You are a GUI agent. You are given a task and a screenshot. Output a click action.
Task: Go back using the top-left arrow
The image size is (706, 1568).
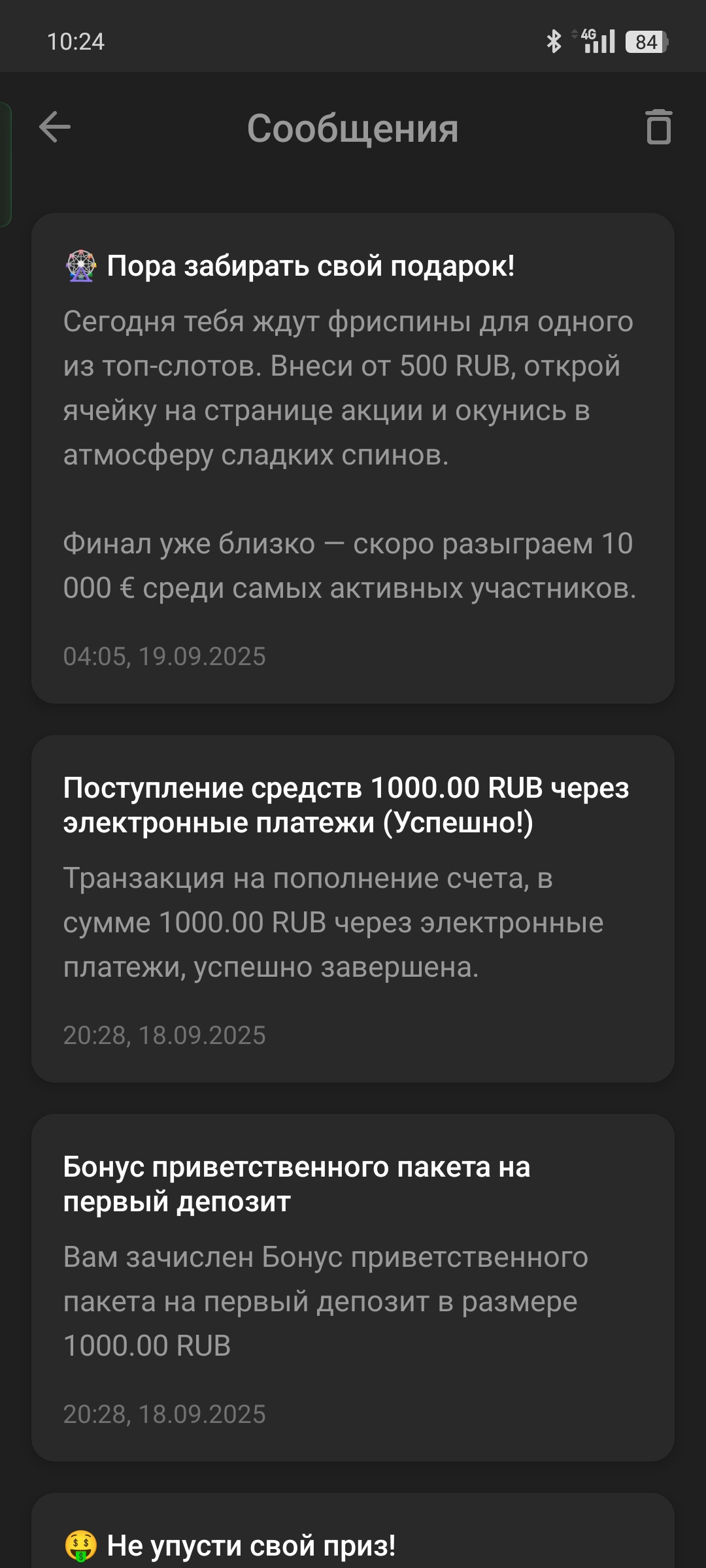[55, 127]
